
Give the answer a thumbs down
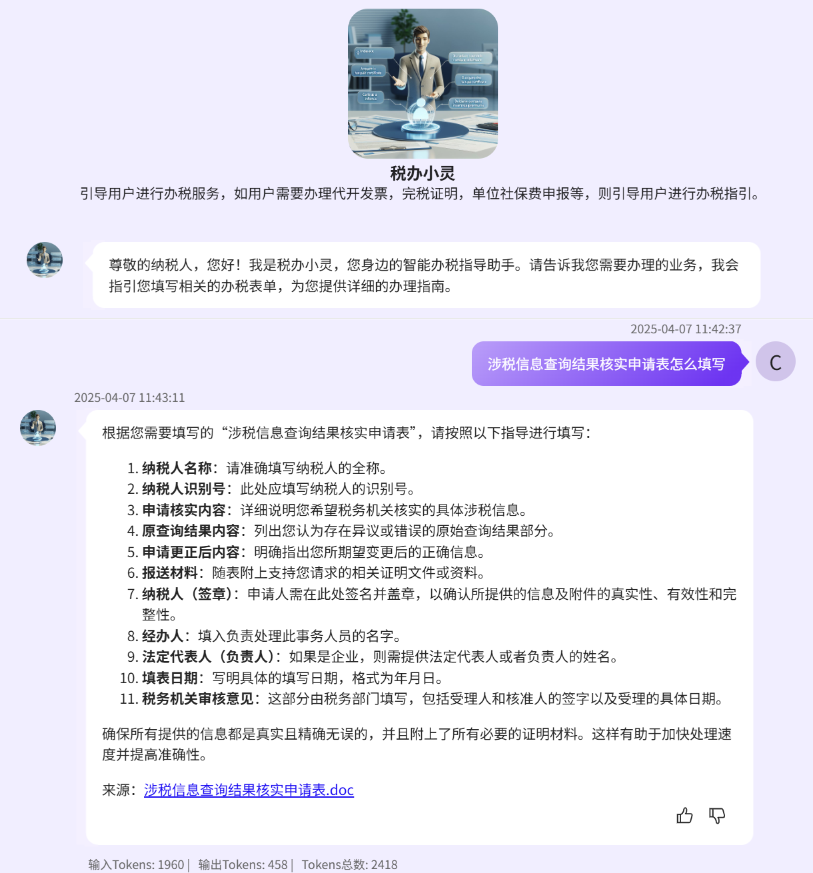click(717, 816)
